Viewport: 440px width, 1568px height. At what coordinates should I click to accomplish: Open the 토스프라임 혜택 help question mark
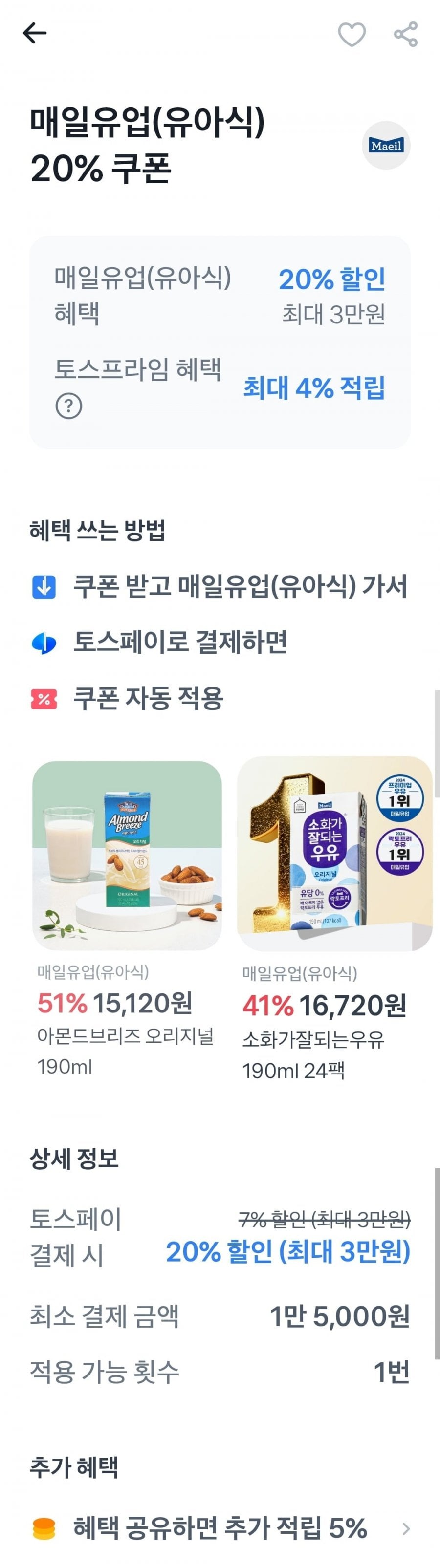pos(69,406)
